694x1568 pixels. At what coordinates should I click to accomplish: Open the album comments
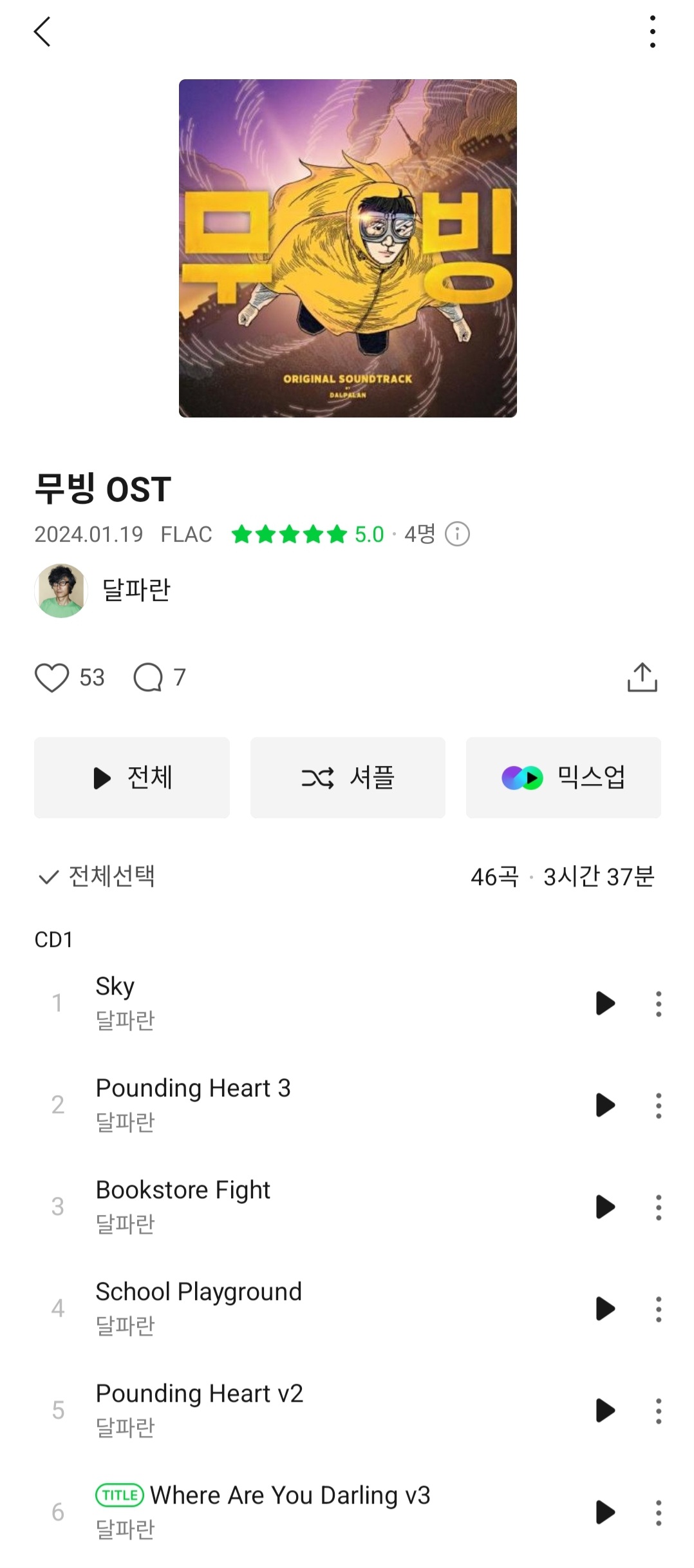point(148,678)
